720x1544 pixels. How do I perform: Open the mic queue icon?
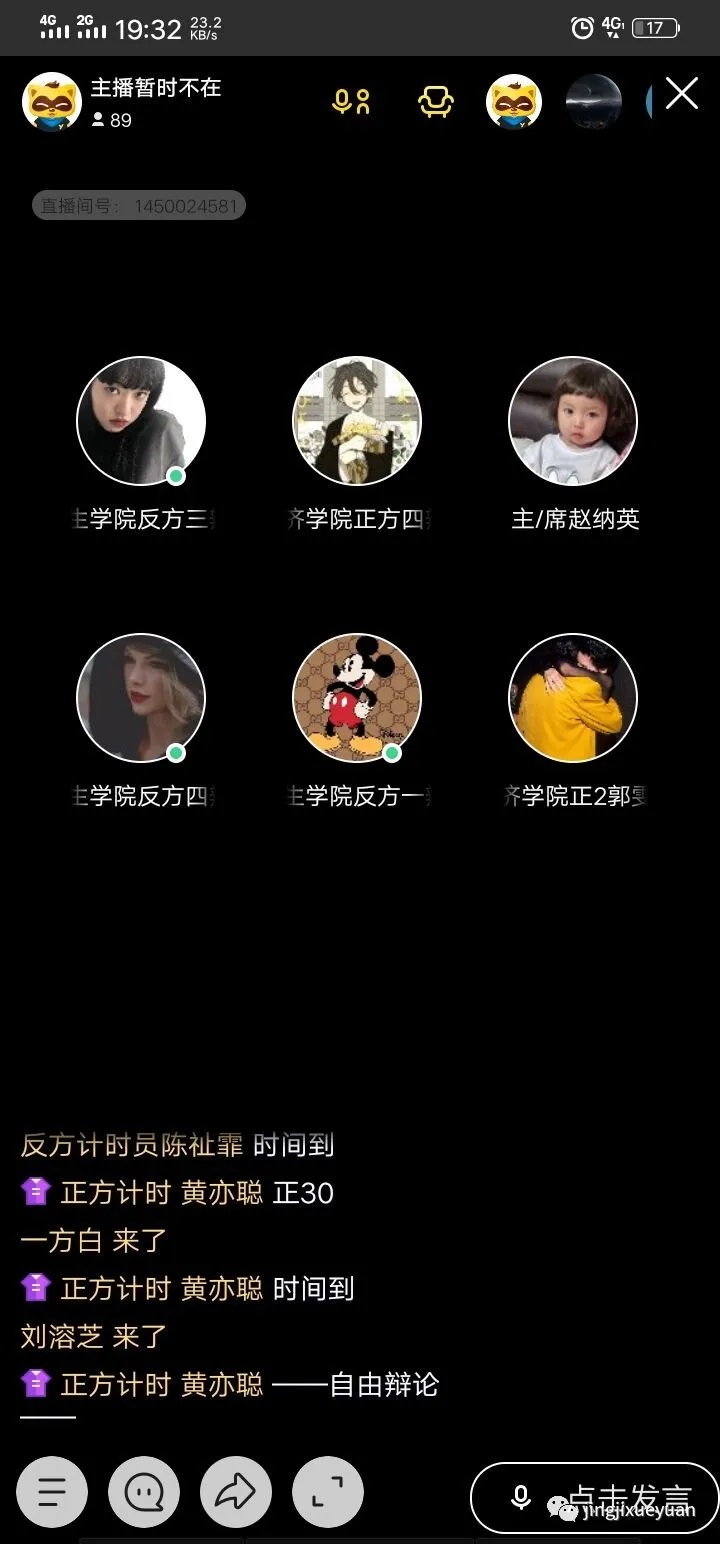pyautogui.click(x=351, y=102)
